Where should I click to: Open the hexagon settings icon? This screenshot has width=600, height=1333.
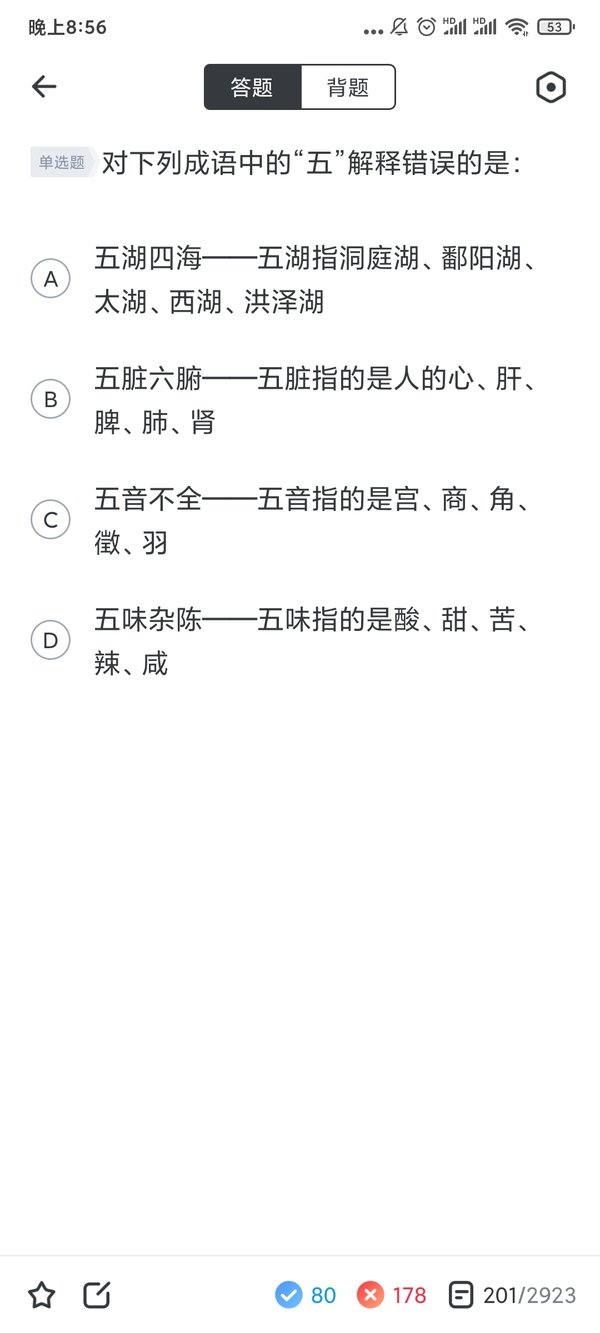pyautogui.click(x=551, y=87)
